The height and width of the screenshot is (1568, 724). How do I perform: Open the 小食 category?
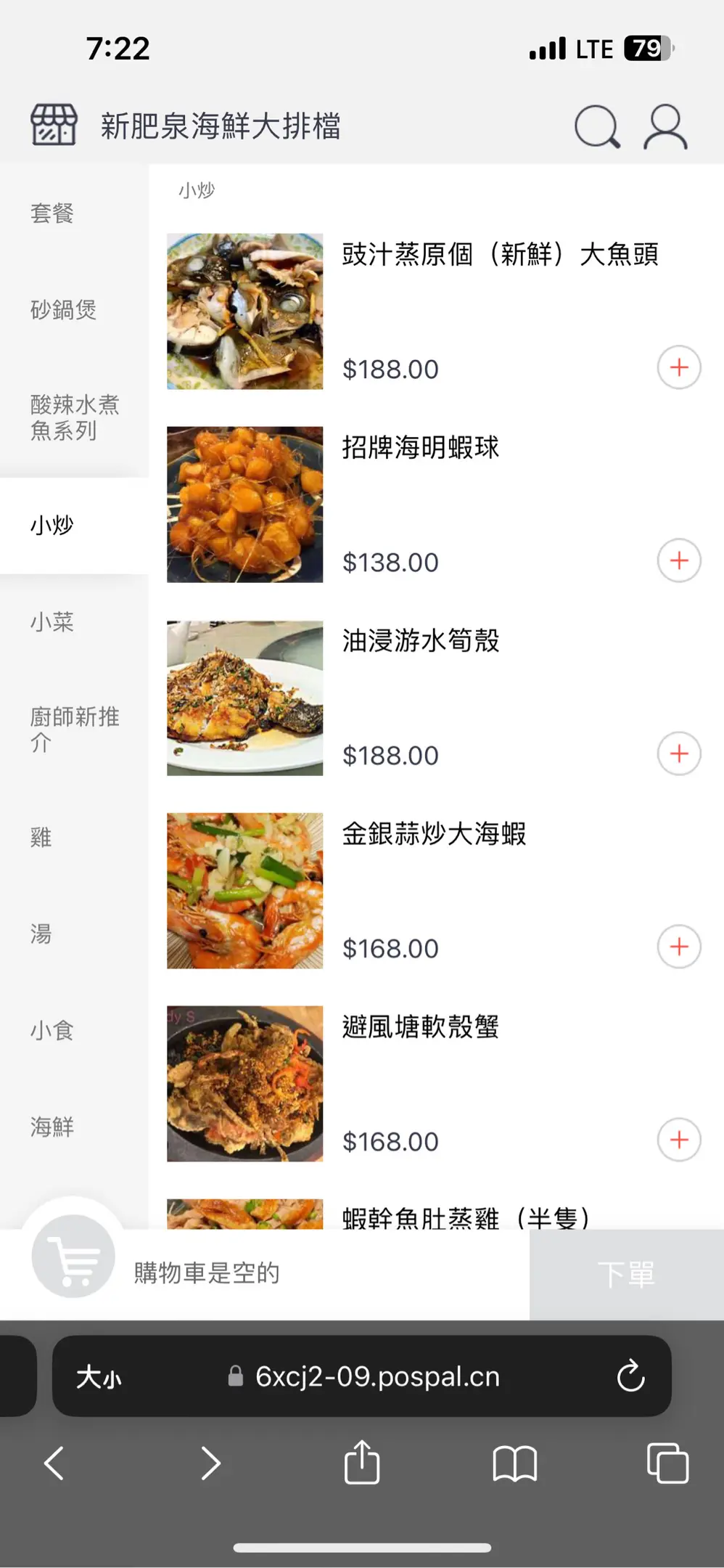tap(52, 1031)
